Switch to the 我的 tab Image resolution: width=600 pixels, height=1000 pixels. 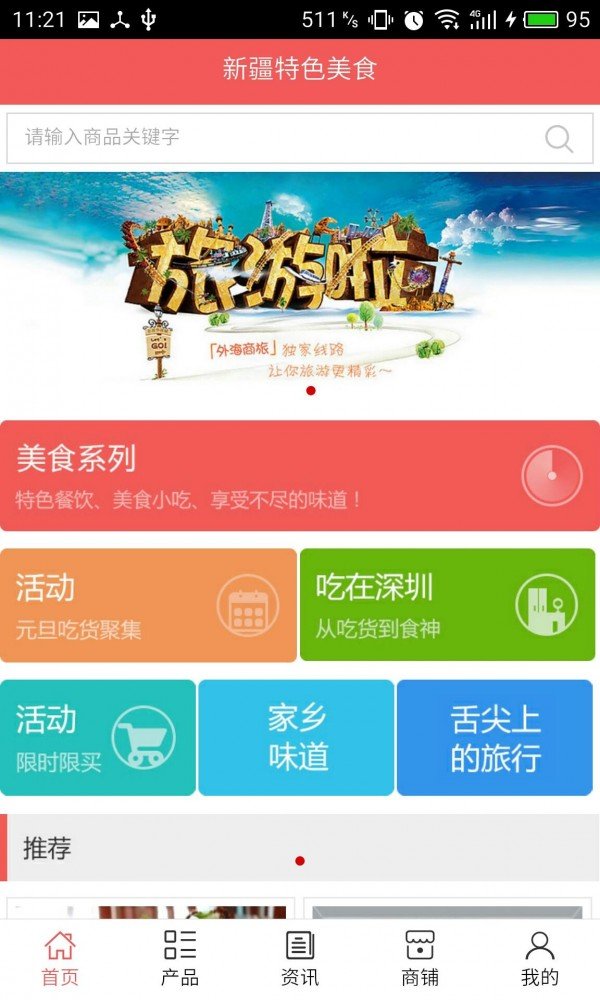click(540, 958)
